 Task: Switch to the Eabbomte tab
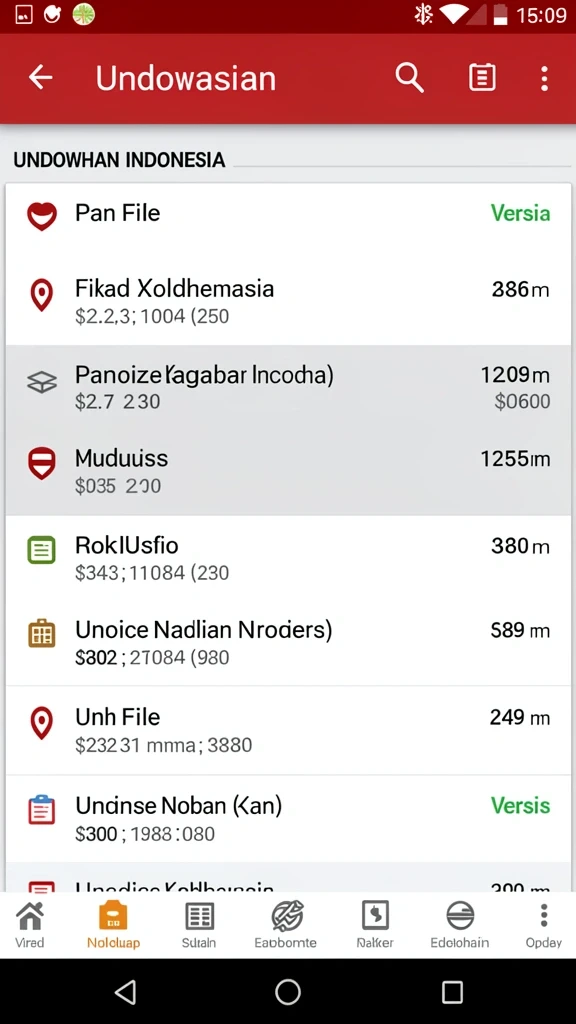tap(286, 925)
